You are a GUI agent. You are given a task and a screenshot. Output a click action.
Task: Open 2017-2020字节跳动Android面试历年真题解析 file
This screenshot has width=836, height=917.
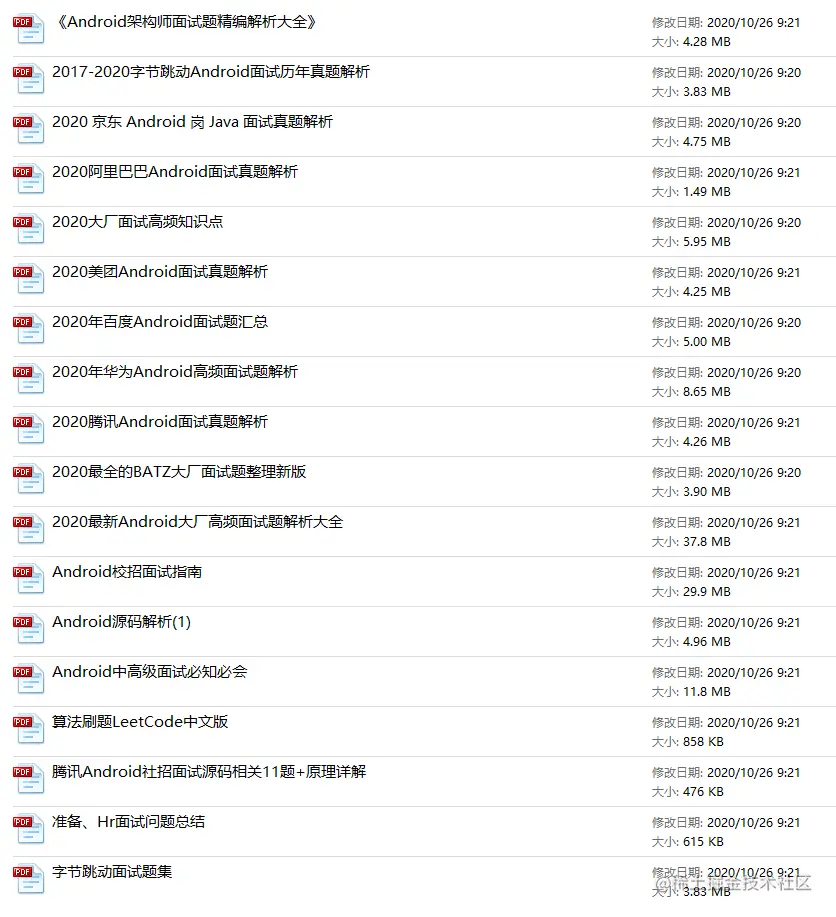point(210,72)
